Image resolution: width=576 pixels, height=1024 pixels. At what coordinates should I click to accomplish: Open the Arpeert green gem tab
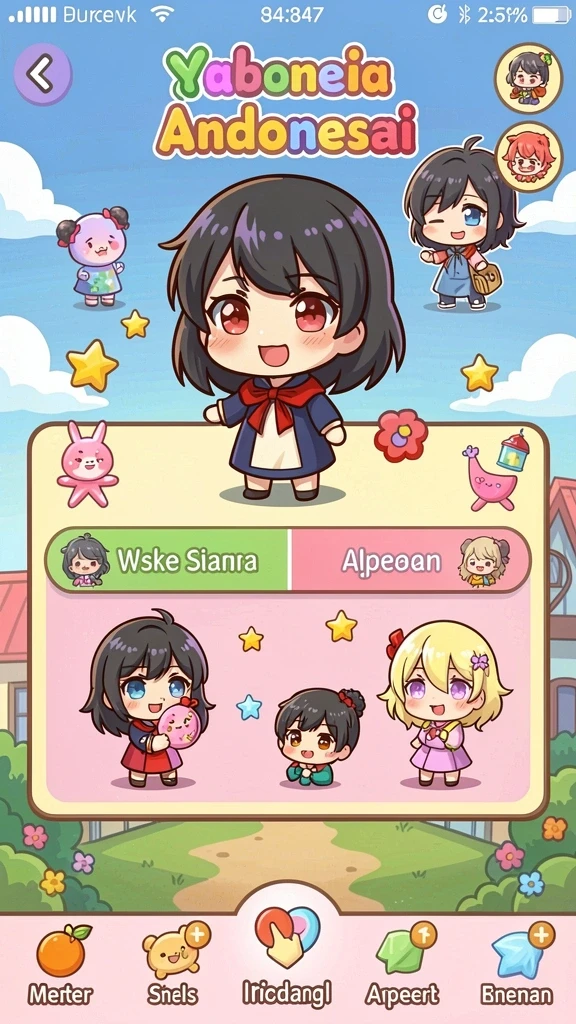[404, 965]
